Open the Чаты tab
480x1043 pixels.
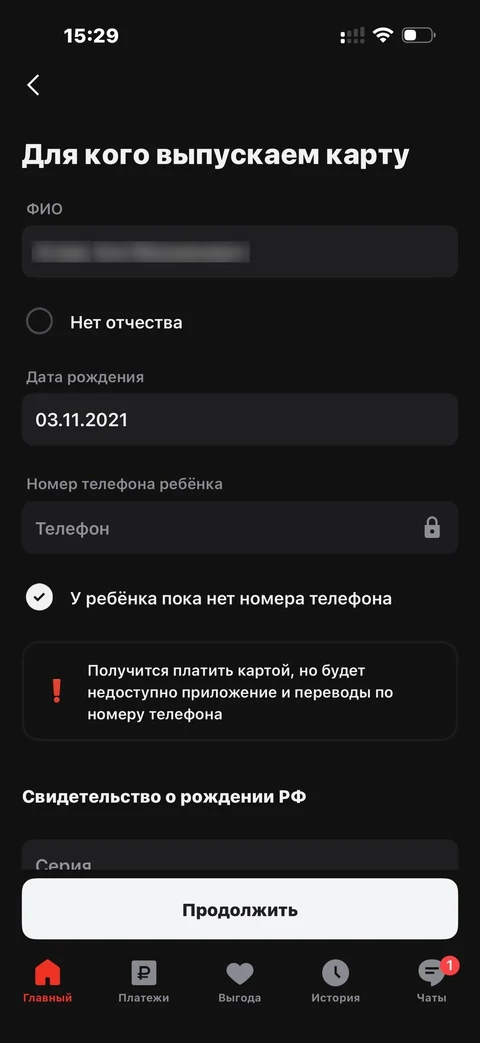coord(432,981)
